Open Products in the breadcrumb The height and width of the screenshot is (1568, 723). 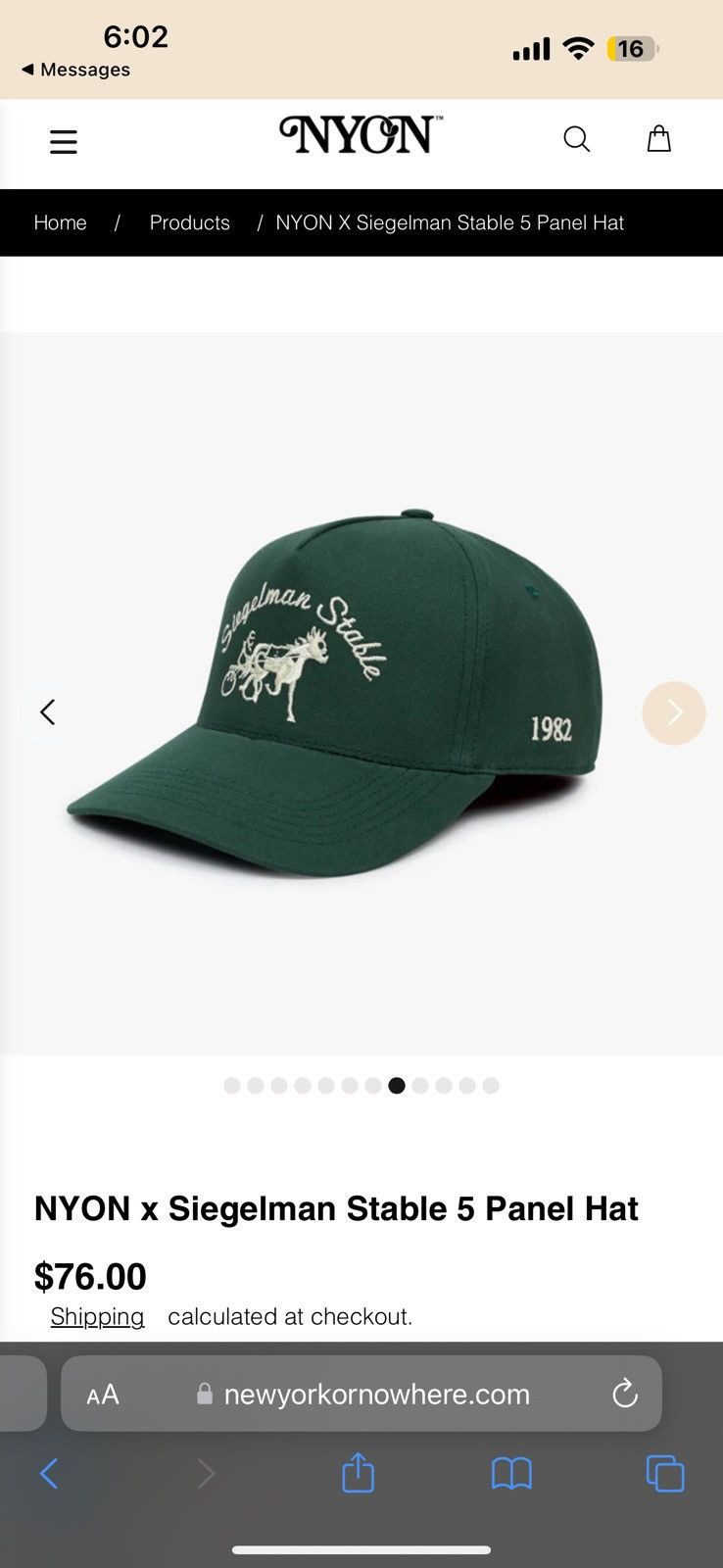coord(189,222)
